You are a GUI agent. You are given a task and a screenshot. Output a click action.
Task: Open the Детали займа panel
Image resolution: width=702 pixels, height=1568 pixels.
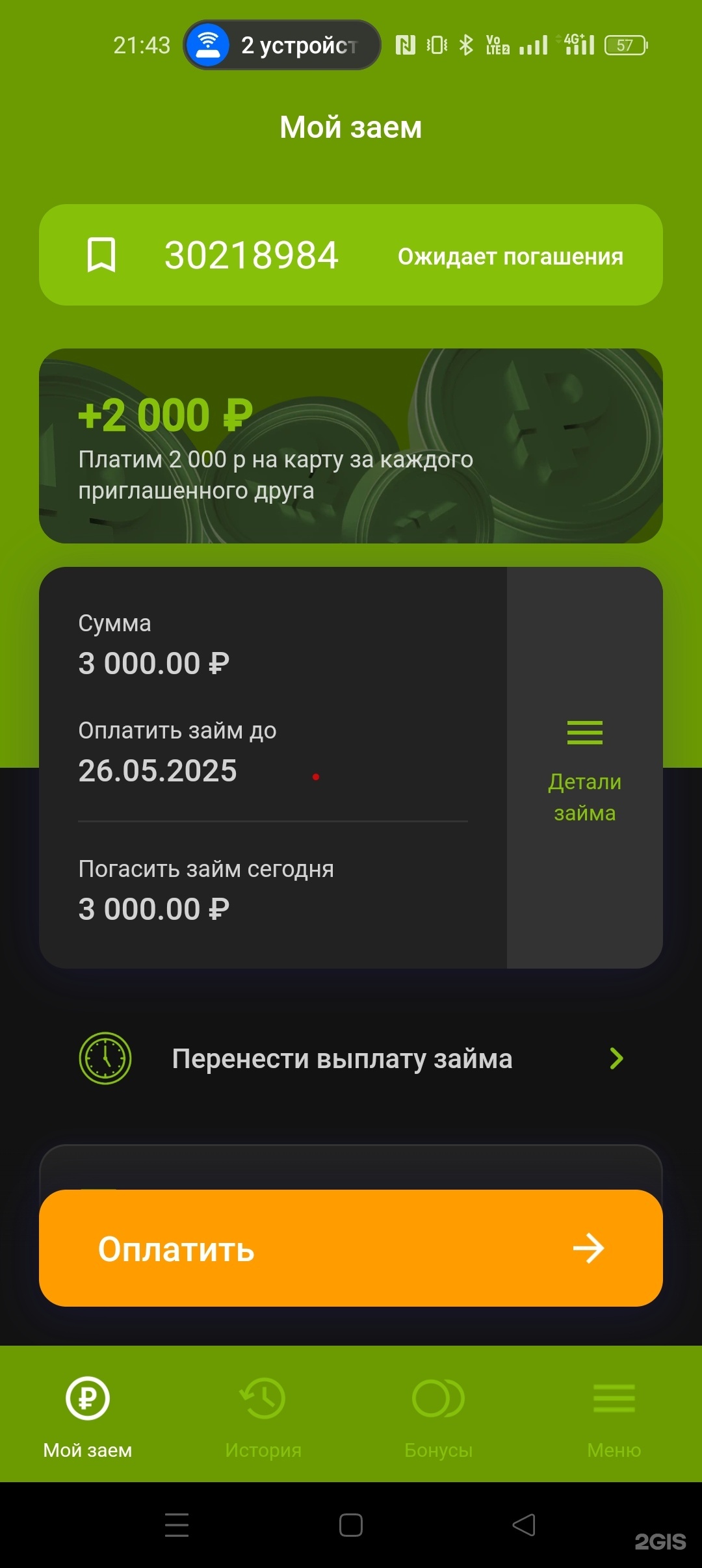tap(584, 768)
